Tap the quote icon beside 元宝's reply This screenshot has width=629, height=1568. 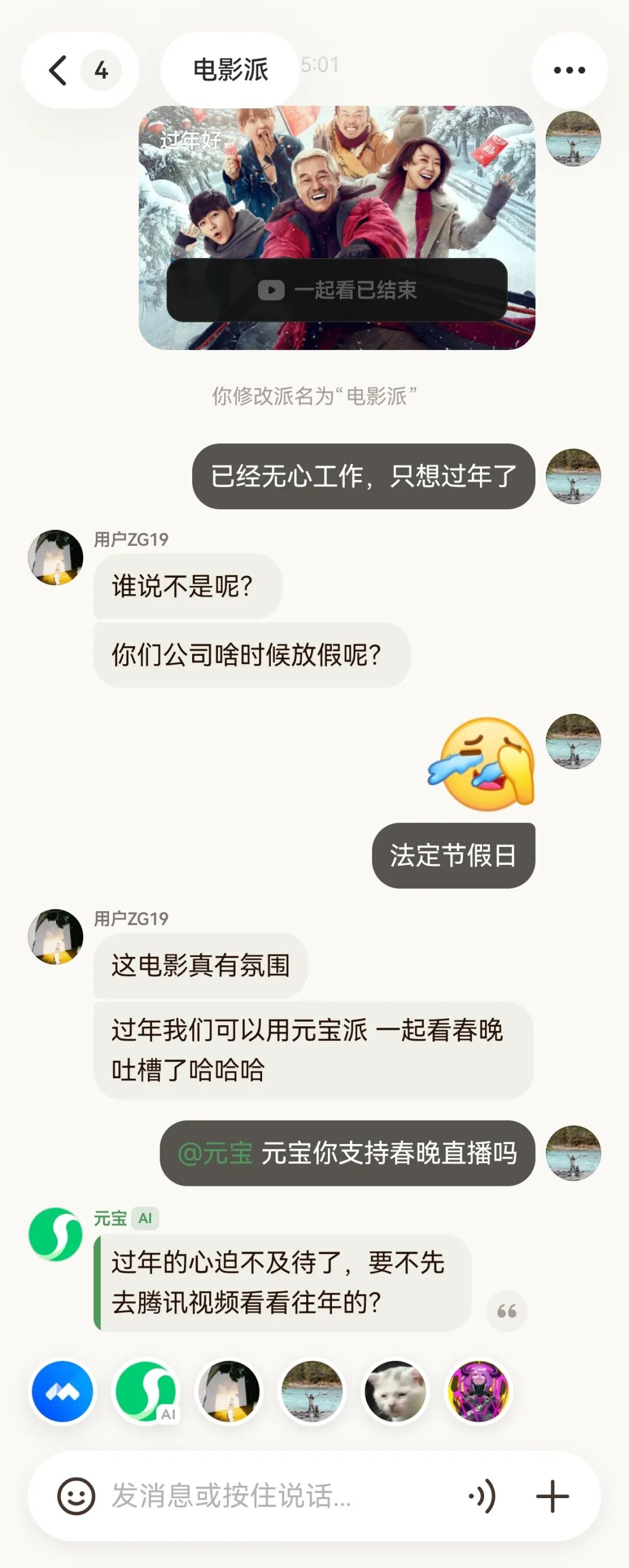click(x=507, y=1311)
